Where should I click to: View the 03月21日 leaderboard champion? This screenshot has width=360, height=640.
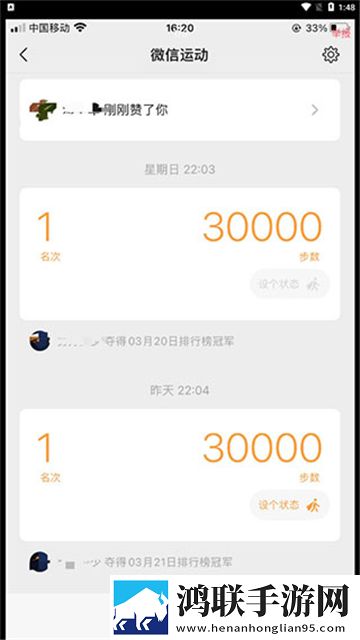click(131, 562)
